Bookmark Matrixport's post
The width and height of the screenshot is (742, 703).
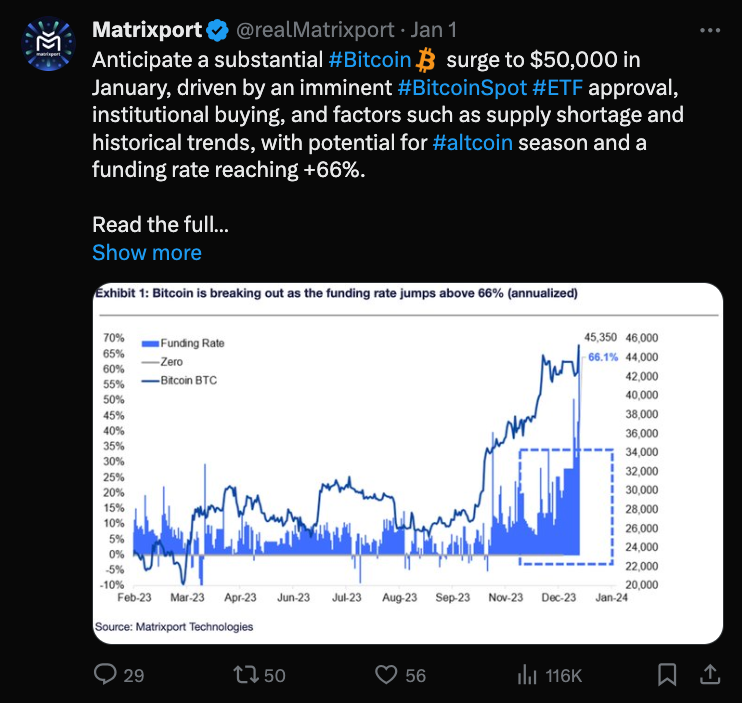click(x=667, y=675)
